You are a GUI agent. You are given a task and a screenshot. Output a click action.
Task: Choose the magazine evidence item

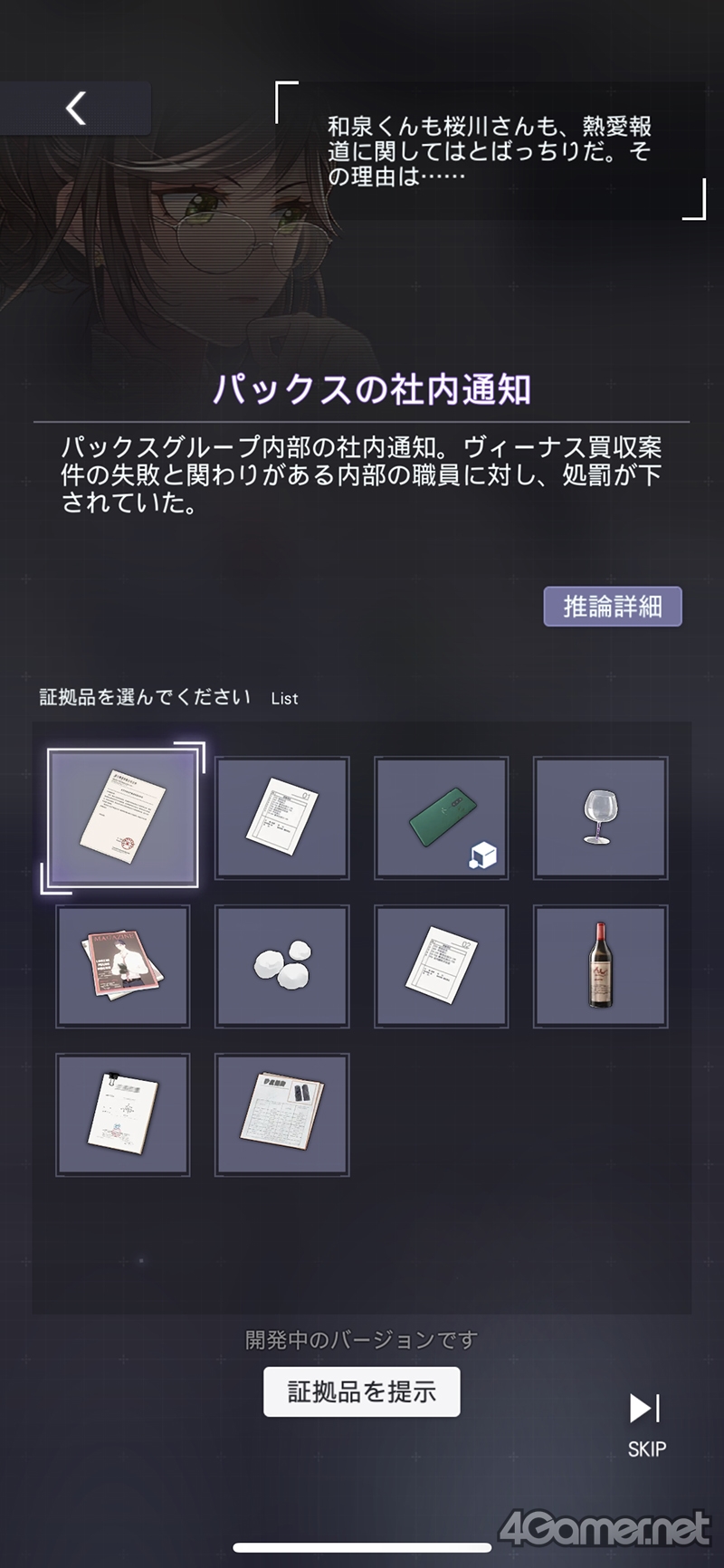(x=123, y=967)
